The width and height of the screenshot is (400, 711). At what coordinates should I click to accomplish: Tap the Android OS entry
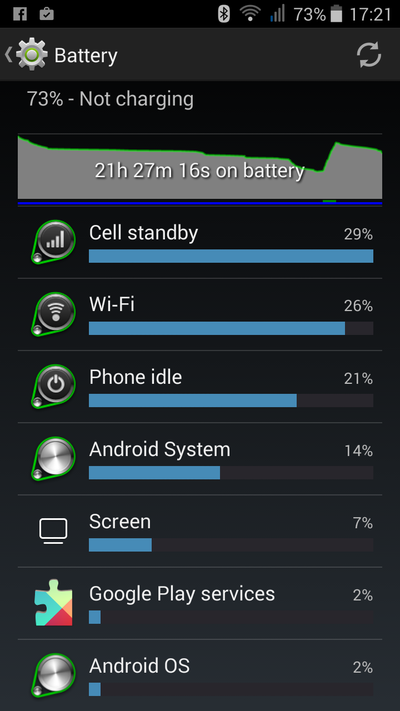200,675
